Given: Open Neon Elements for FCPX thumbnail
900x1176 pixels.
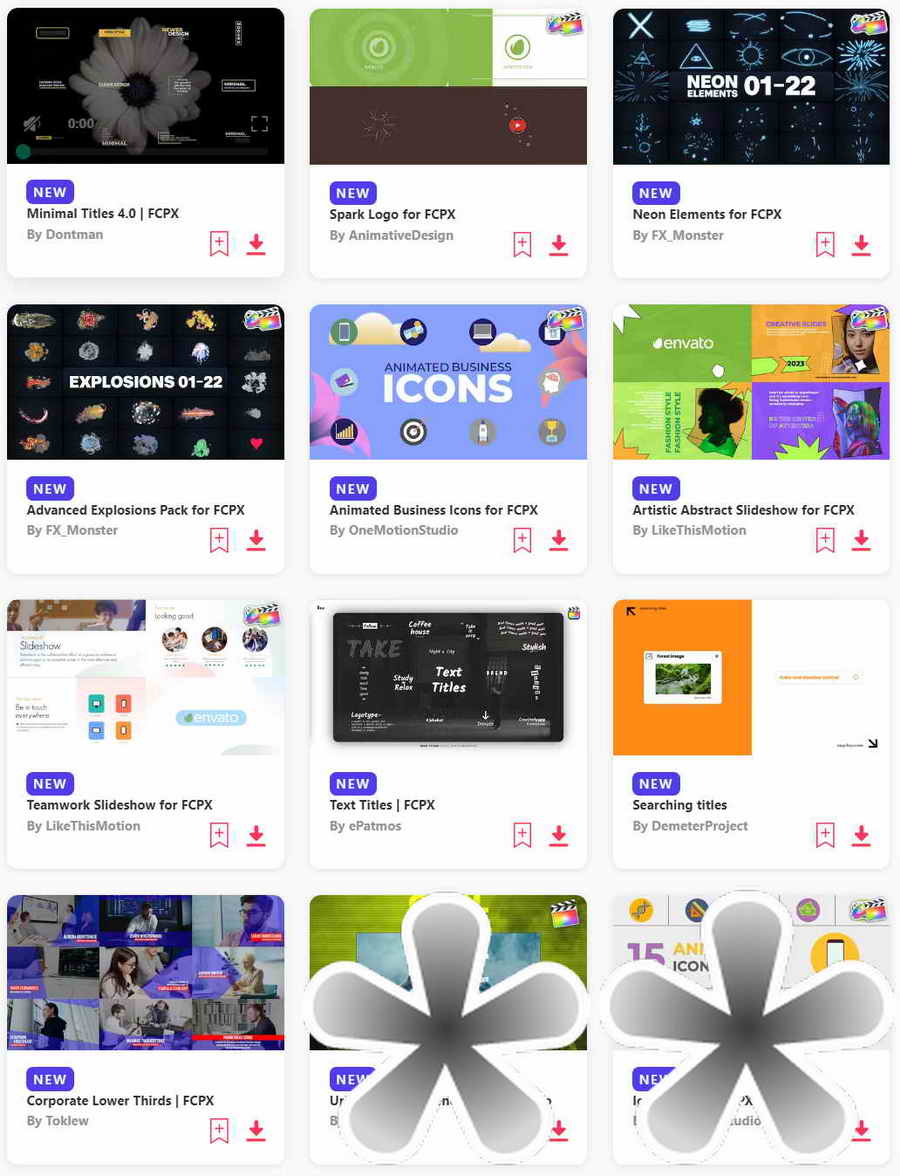Looking at the screenshot, I should pos(751,86).
